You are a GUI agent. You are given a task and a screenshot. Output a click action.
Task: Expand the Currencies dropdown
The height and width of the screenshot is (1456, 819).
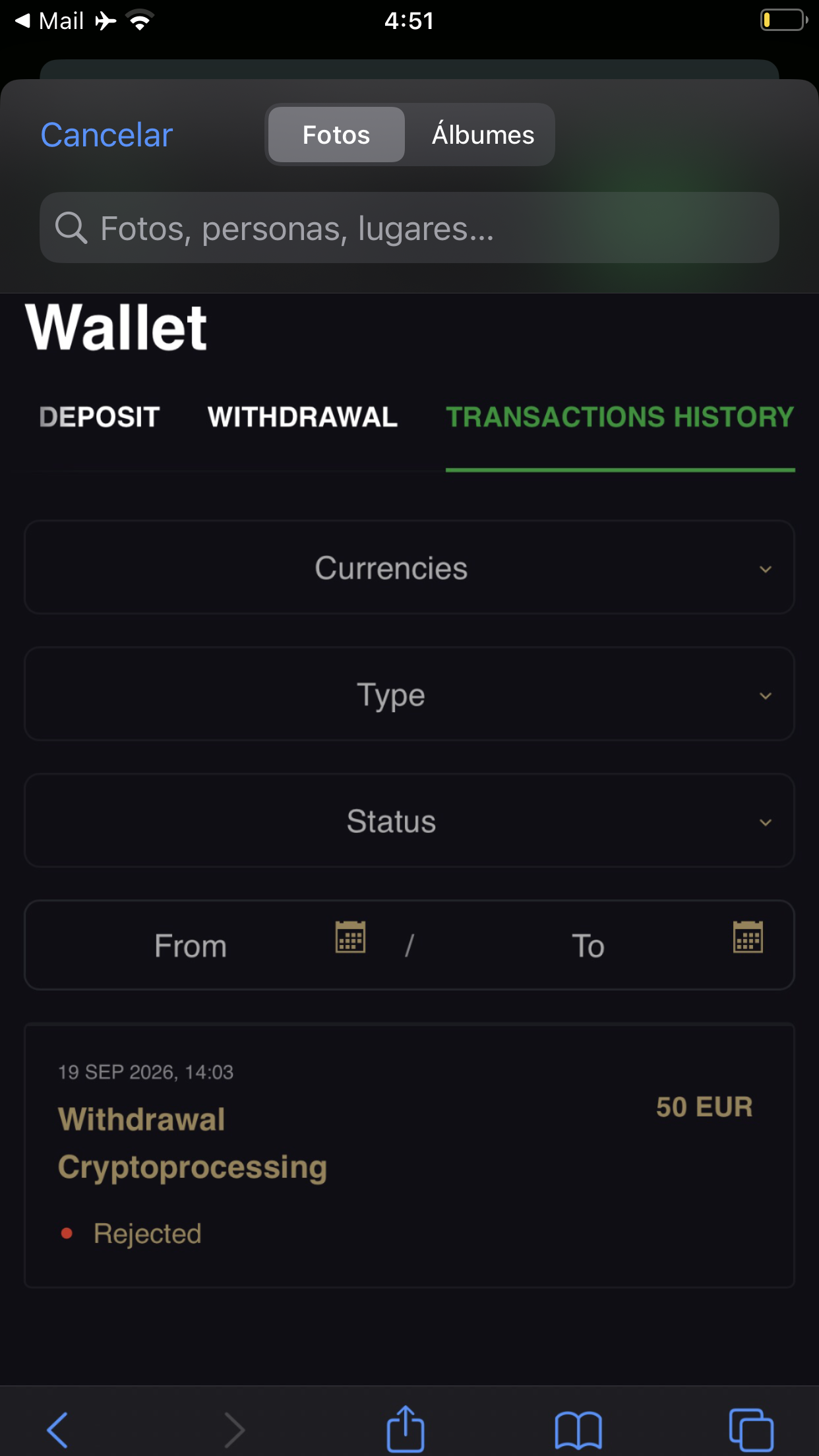coord(409,568)
